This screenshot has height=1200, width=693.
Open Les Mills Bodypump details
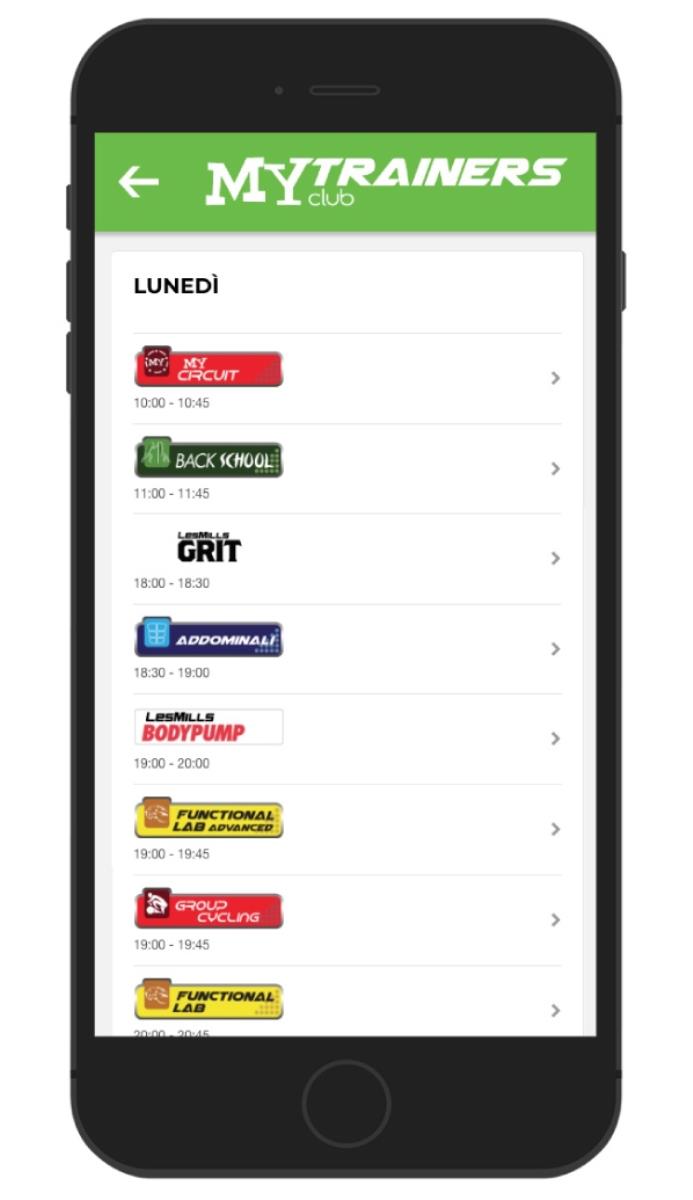click(346, 738)
